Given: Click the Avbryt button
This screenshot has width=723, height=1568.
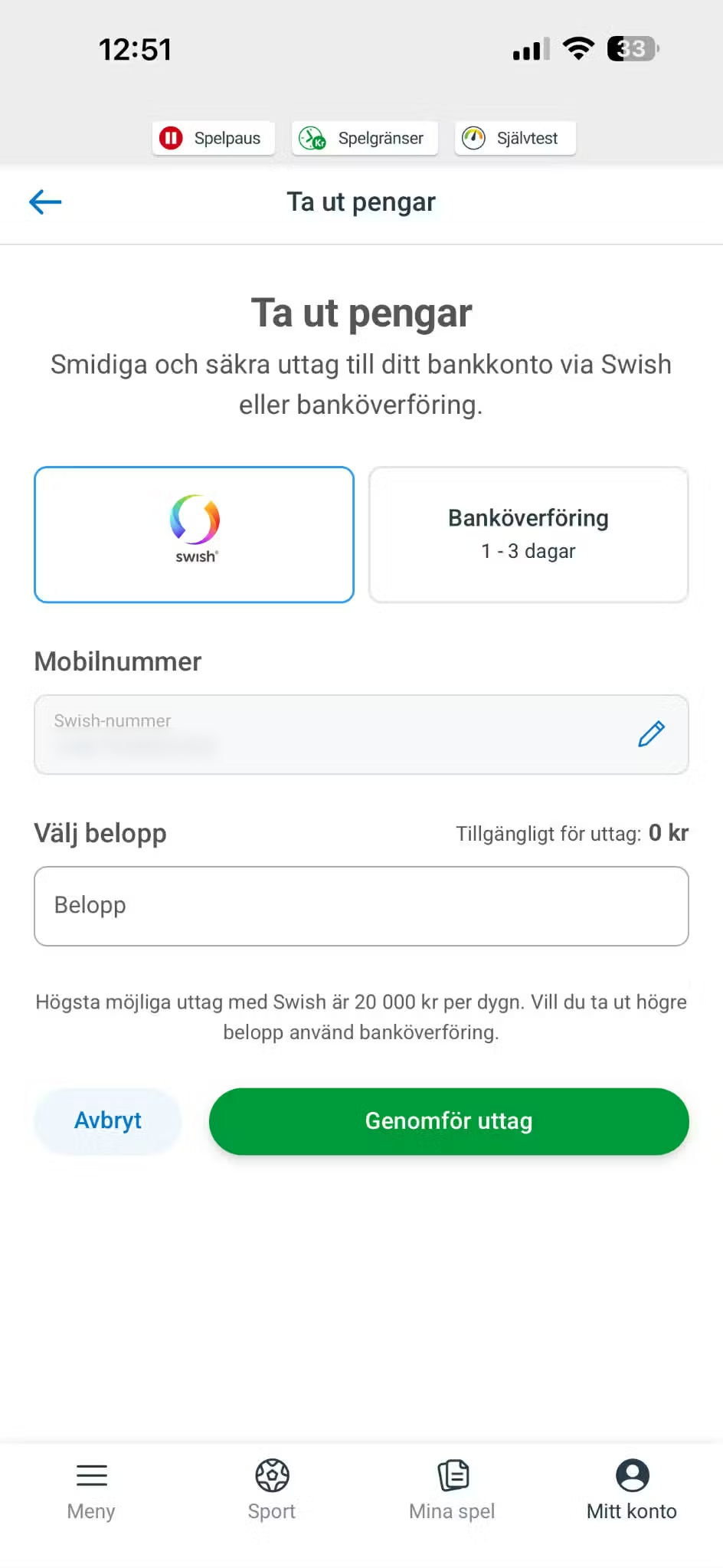Looking at the screenshot, I should tap(107, 1120).
